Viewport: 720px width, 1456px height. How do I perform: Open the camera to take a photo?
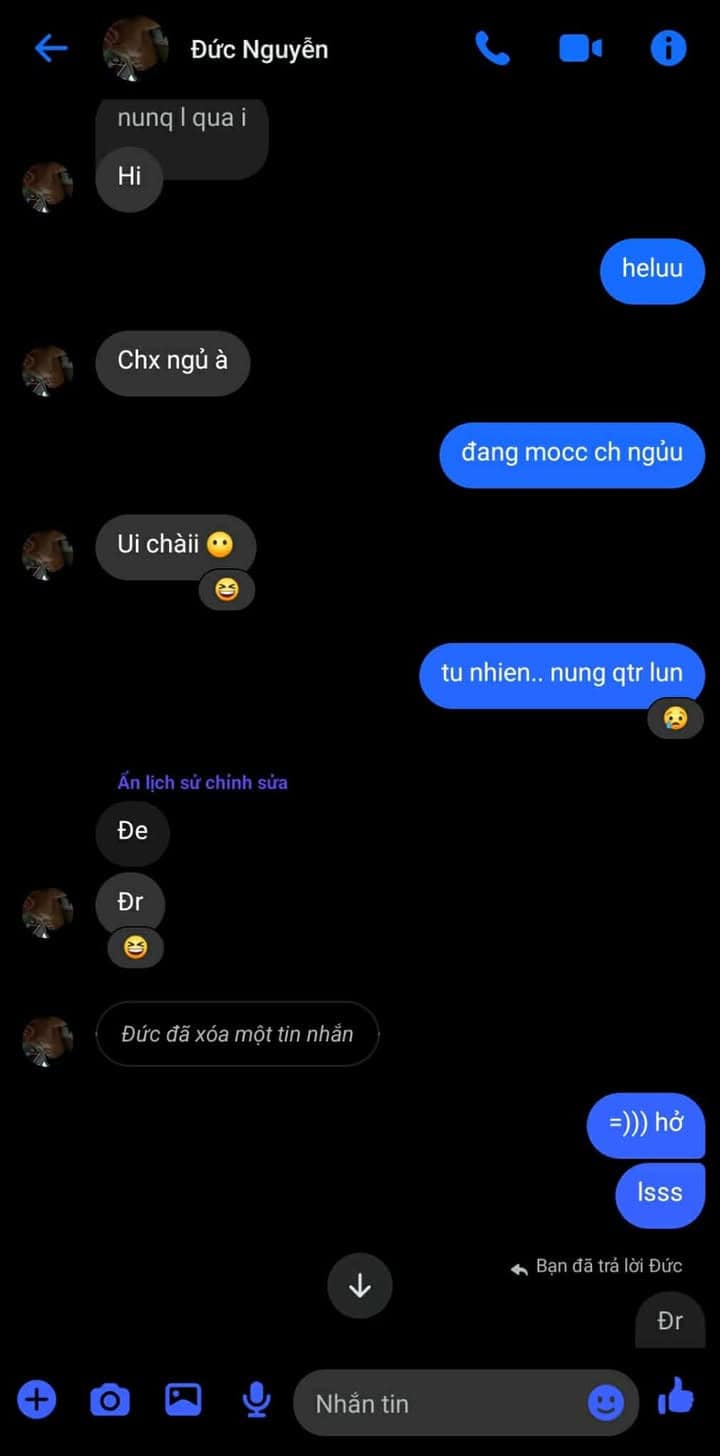(x=110, y=1400)
